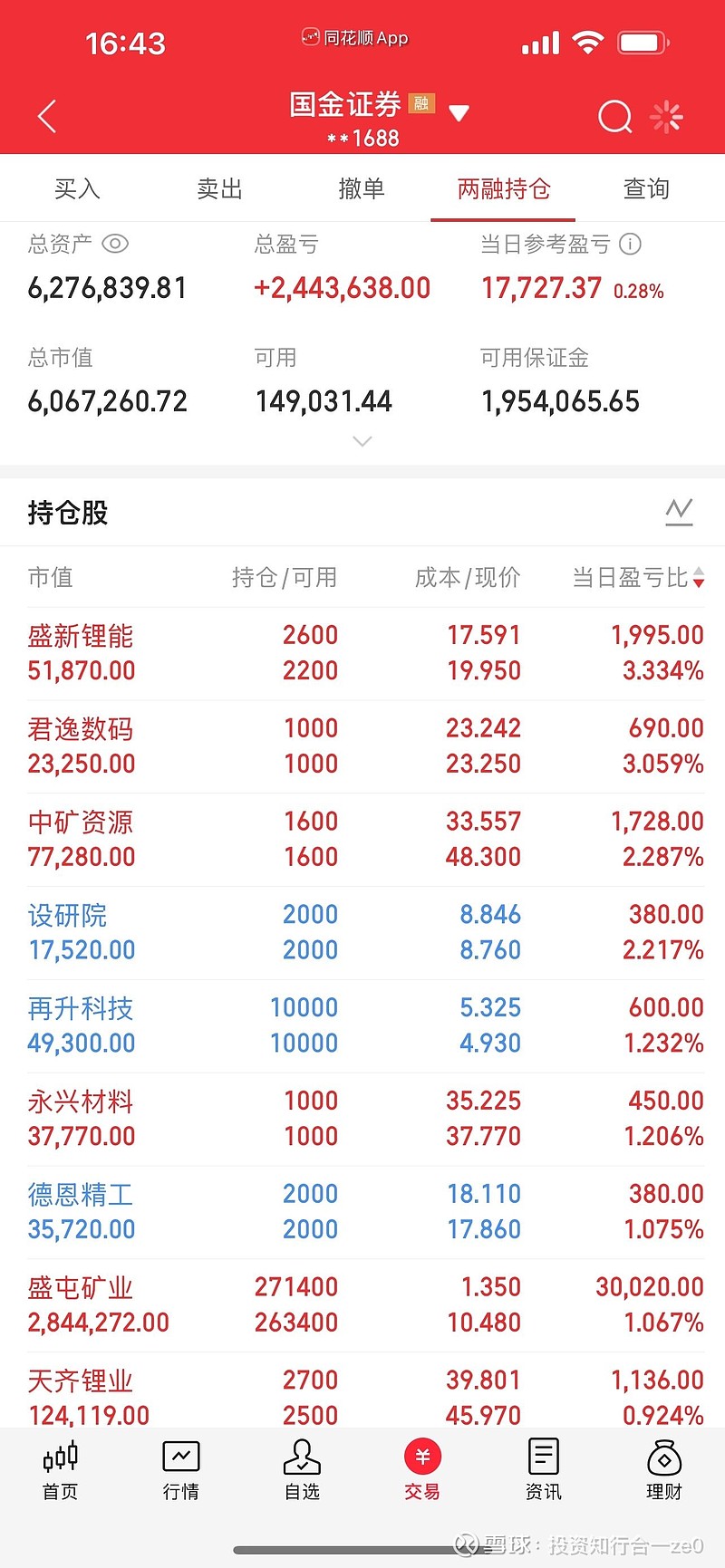Tap the mini chart icon beside 持仓股
The width and height of the screenshot is (725, 1568).
click(x=678, y=511)
